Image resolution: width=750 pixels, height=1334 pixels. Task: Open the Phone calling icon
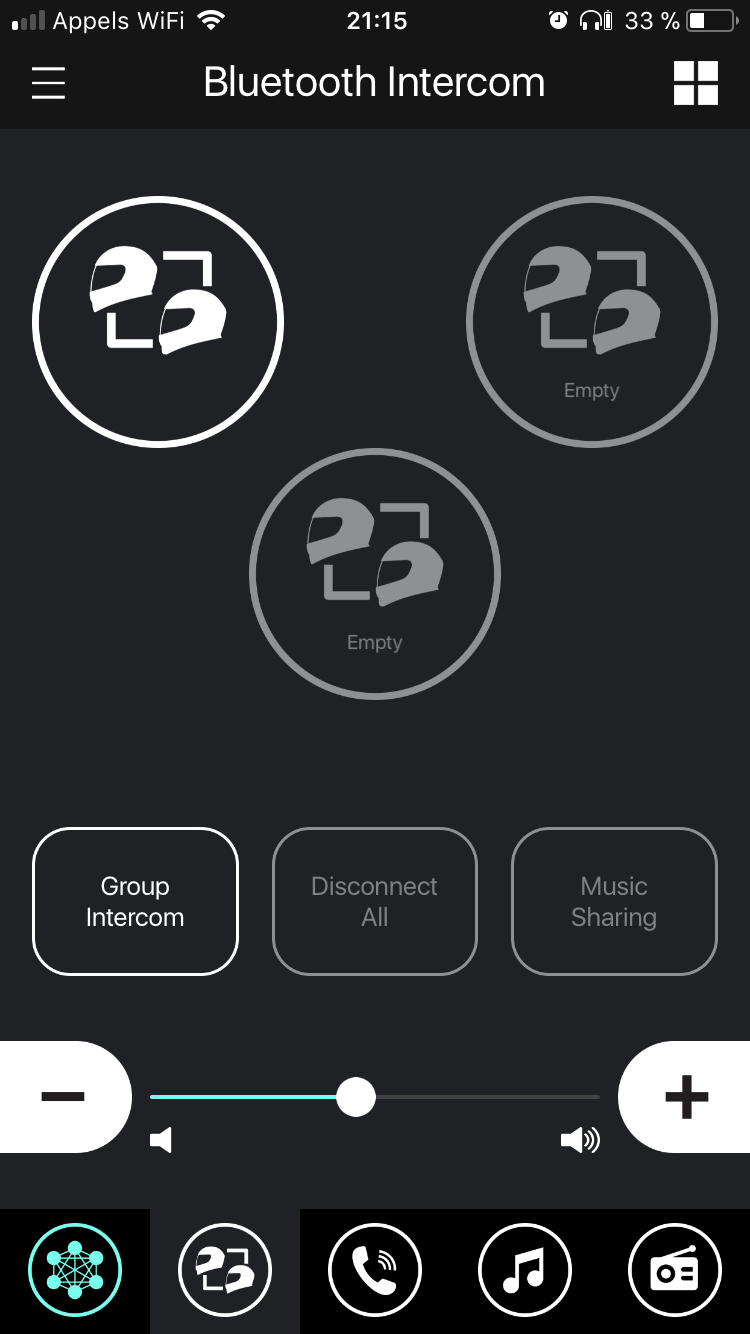[375, 1268]
